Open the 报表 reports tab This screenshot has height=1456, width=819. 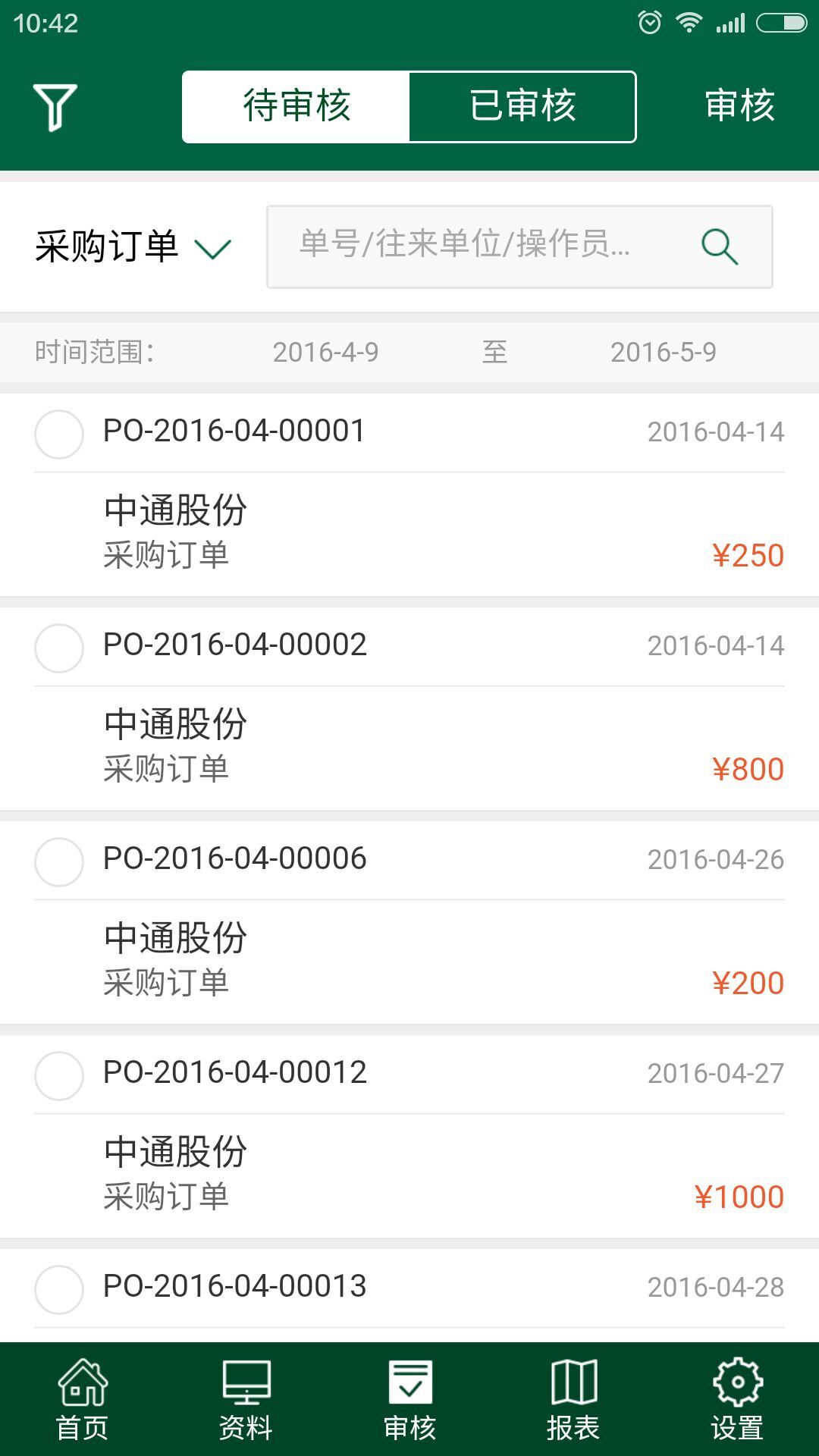click(573, 1399)
